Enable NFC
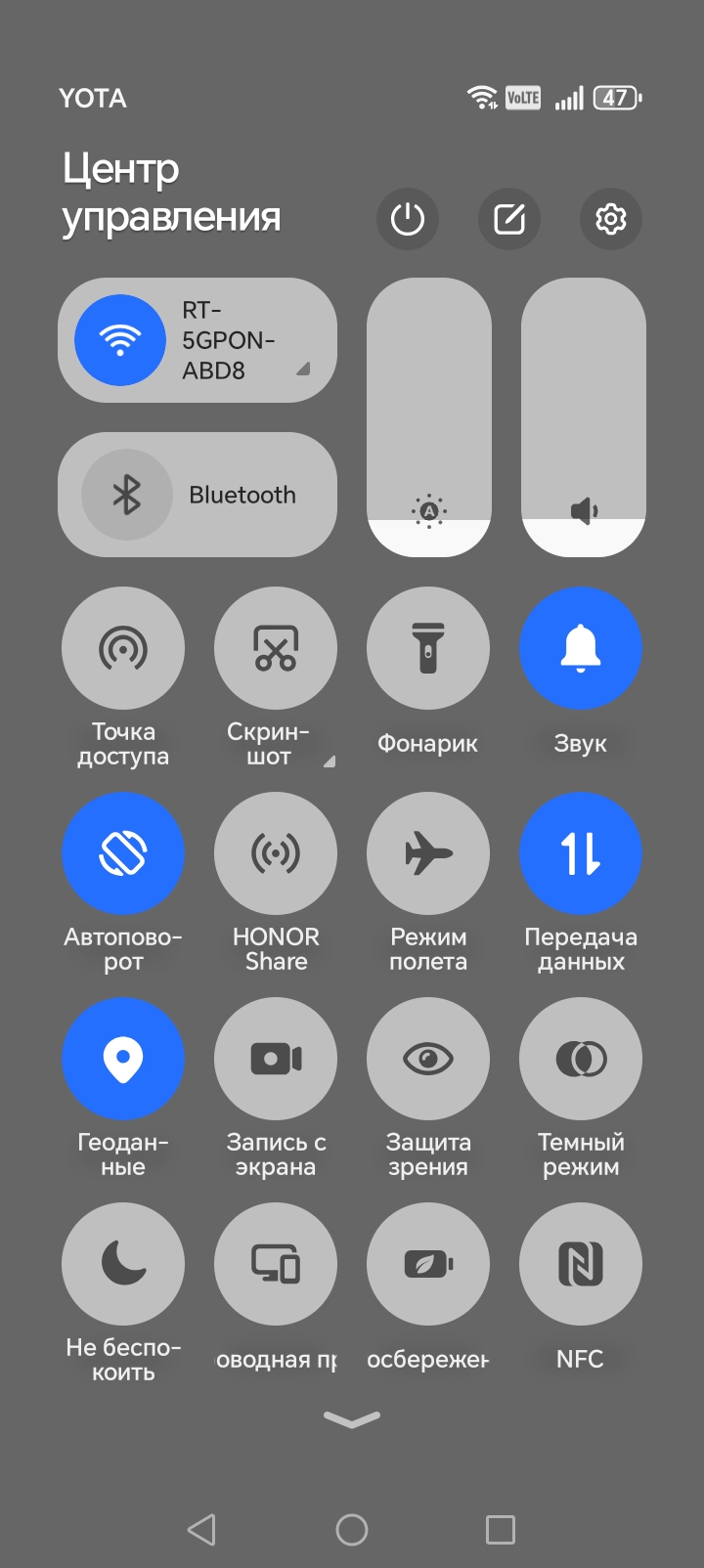The image size is (704, 1568). tap(581, 1264)
